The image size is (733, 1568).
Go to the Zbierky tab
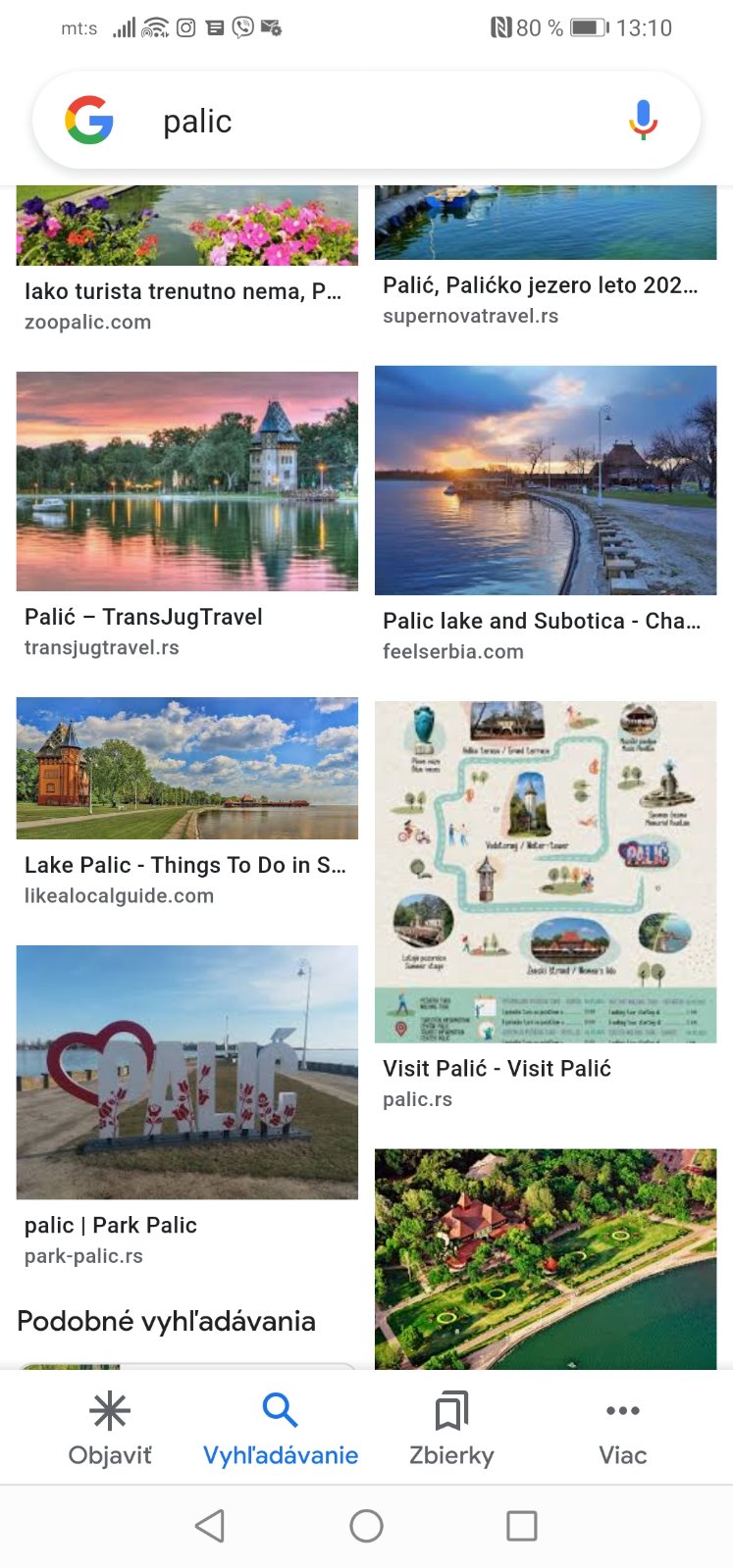coord(451,1428)
